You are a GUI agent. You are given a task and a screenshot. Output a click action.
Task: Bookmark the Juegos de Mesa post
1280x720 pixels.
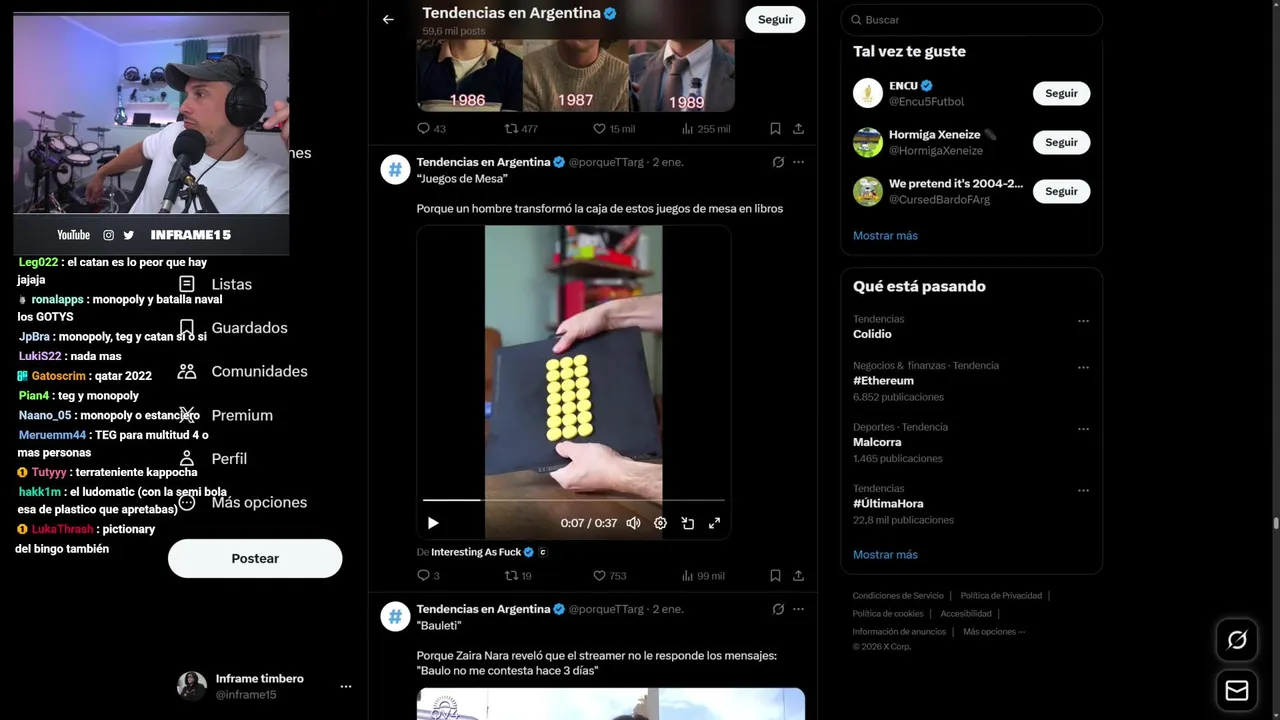click(775, 576)
